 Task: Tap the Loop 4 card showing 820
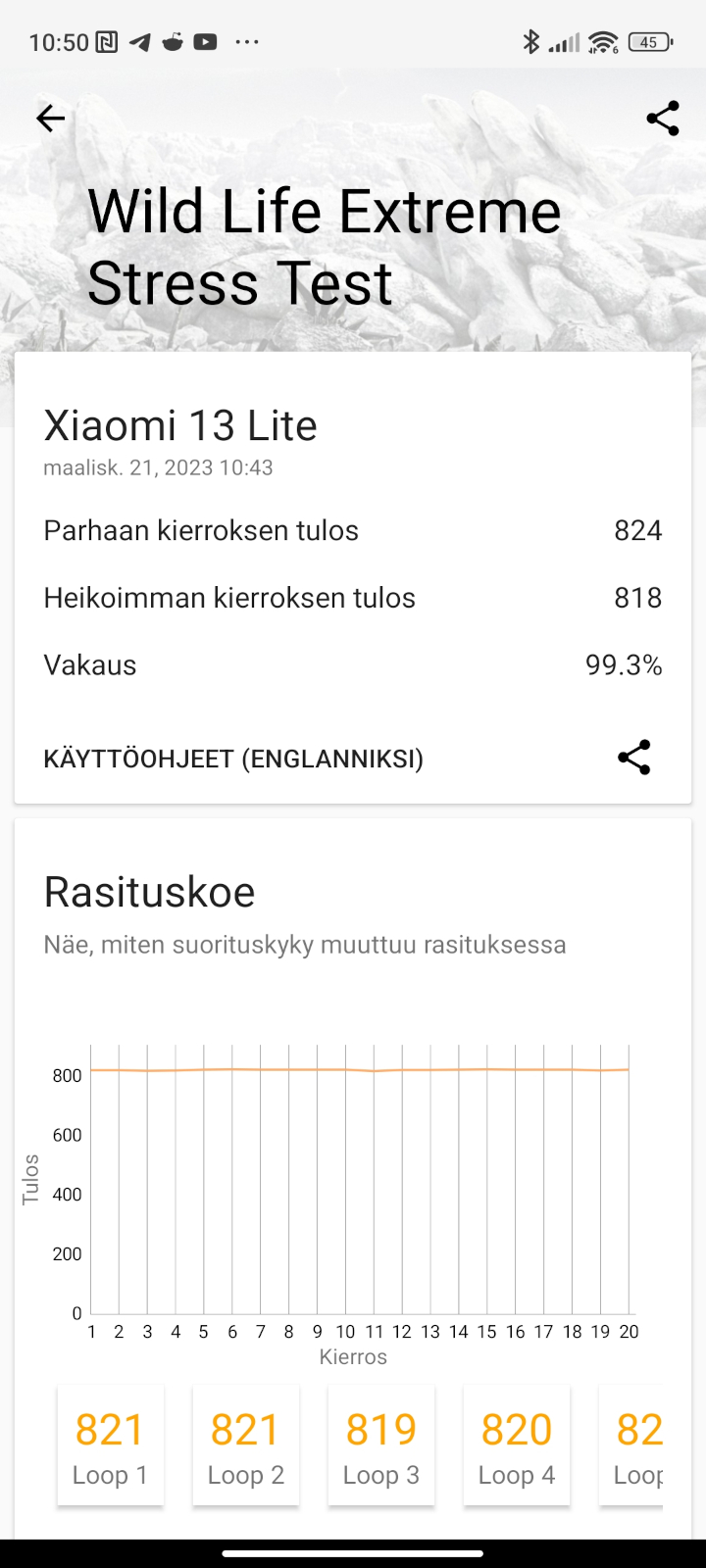[517, 1445]
